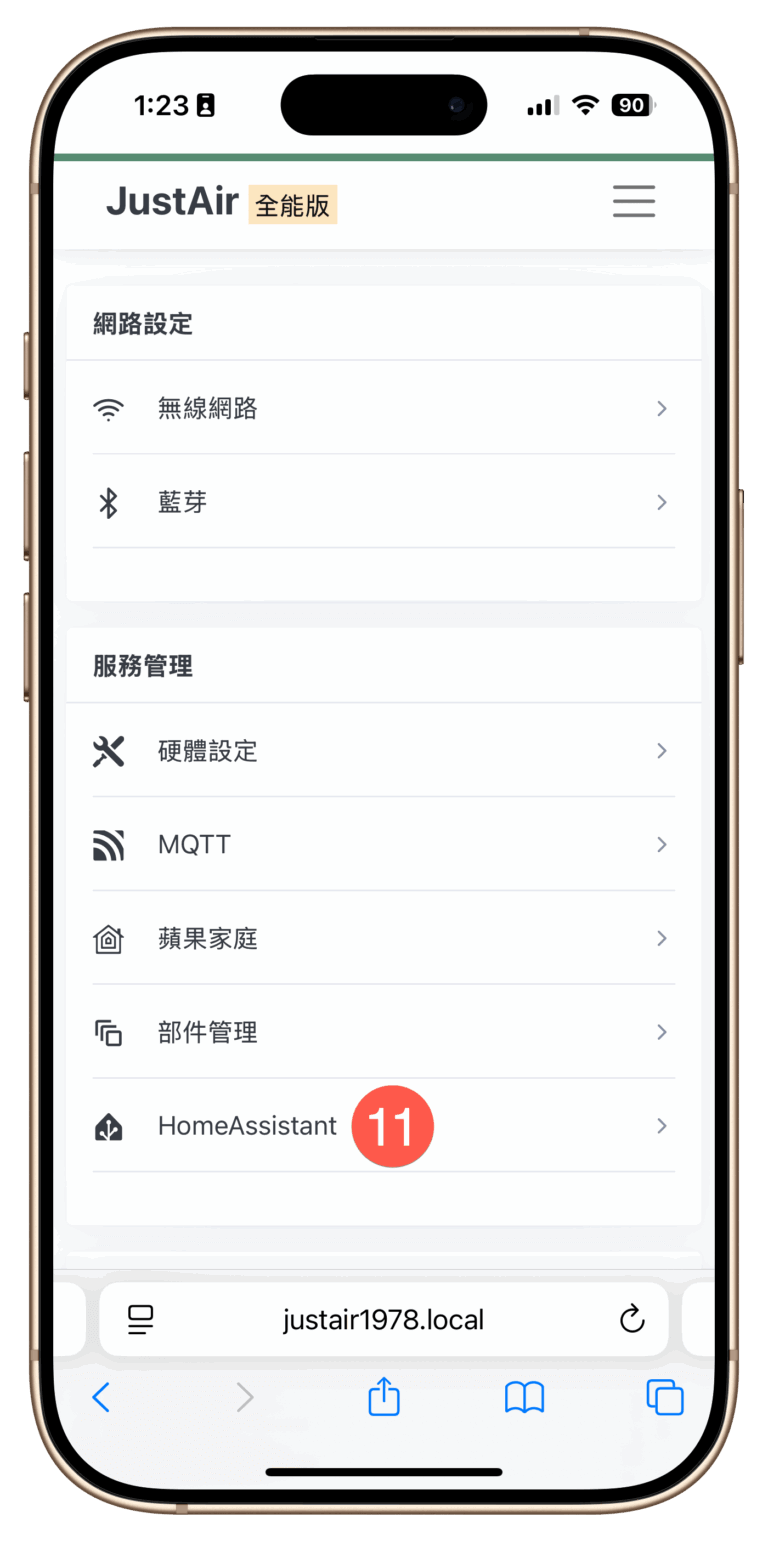Open the hamburger menu

point(633,201)
